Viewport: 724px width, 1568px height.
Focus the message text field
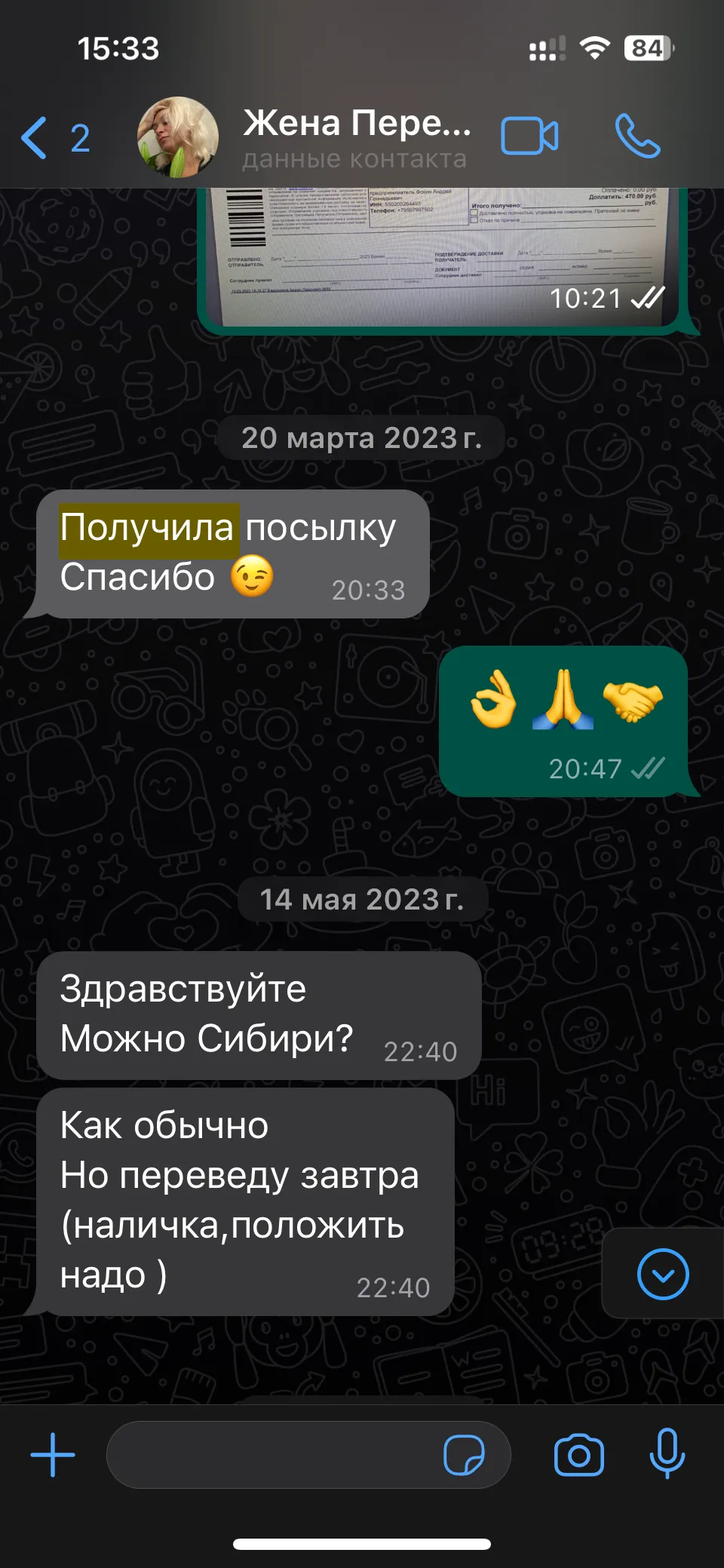(x=271, y=1455)
